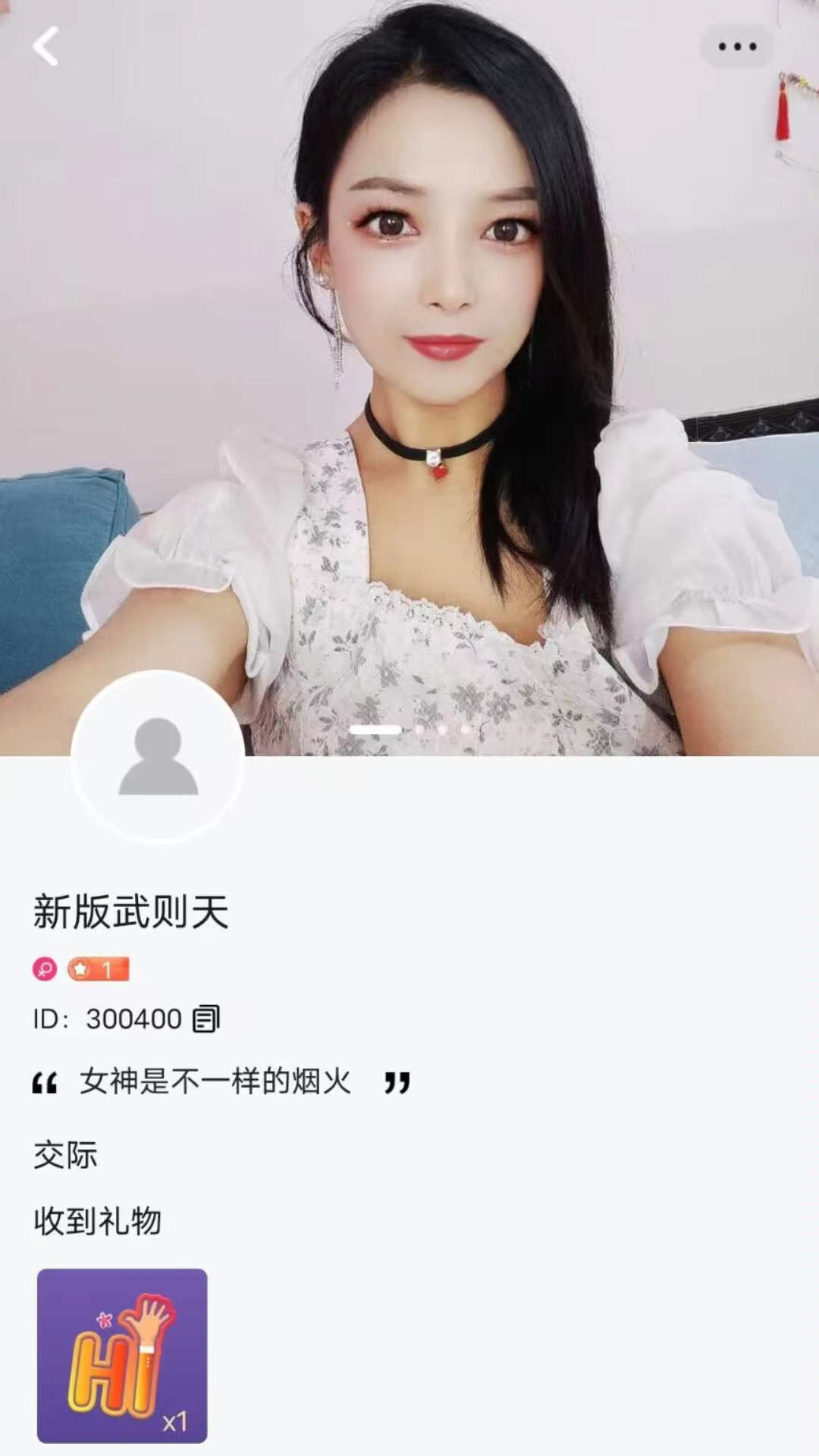
Task: Click the active photo indicator bar
Action: pos(375,728)
